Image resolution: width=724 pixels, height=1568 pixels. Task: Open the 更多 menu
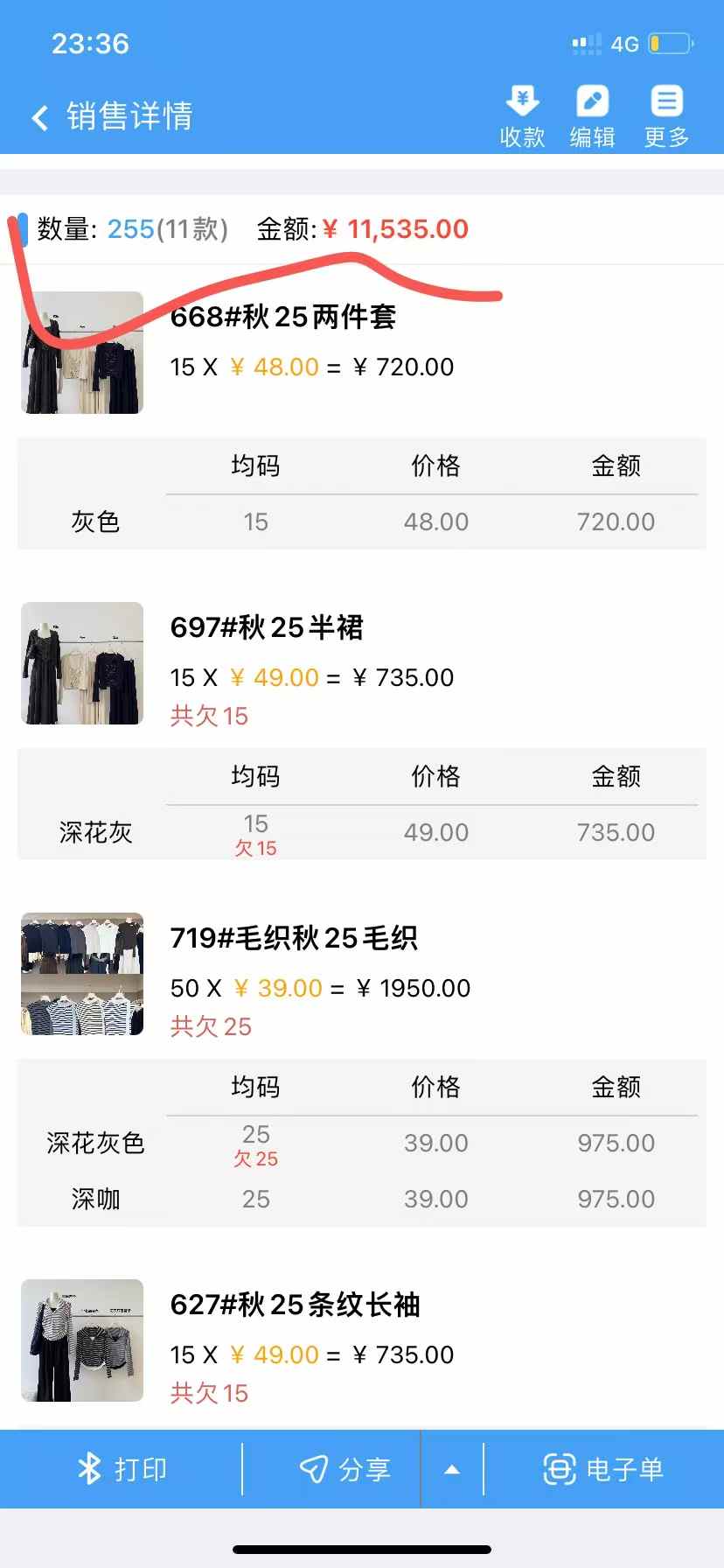pos(666,117)
